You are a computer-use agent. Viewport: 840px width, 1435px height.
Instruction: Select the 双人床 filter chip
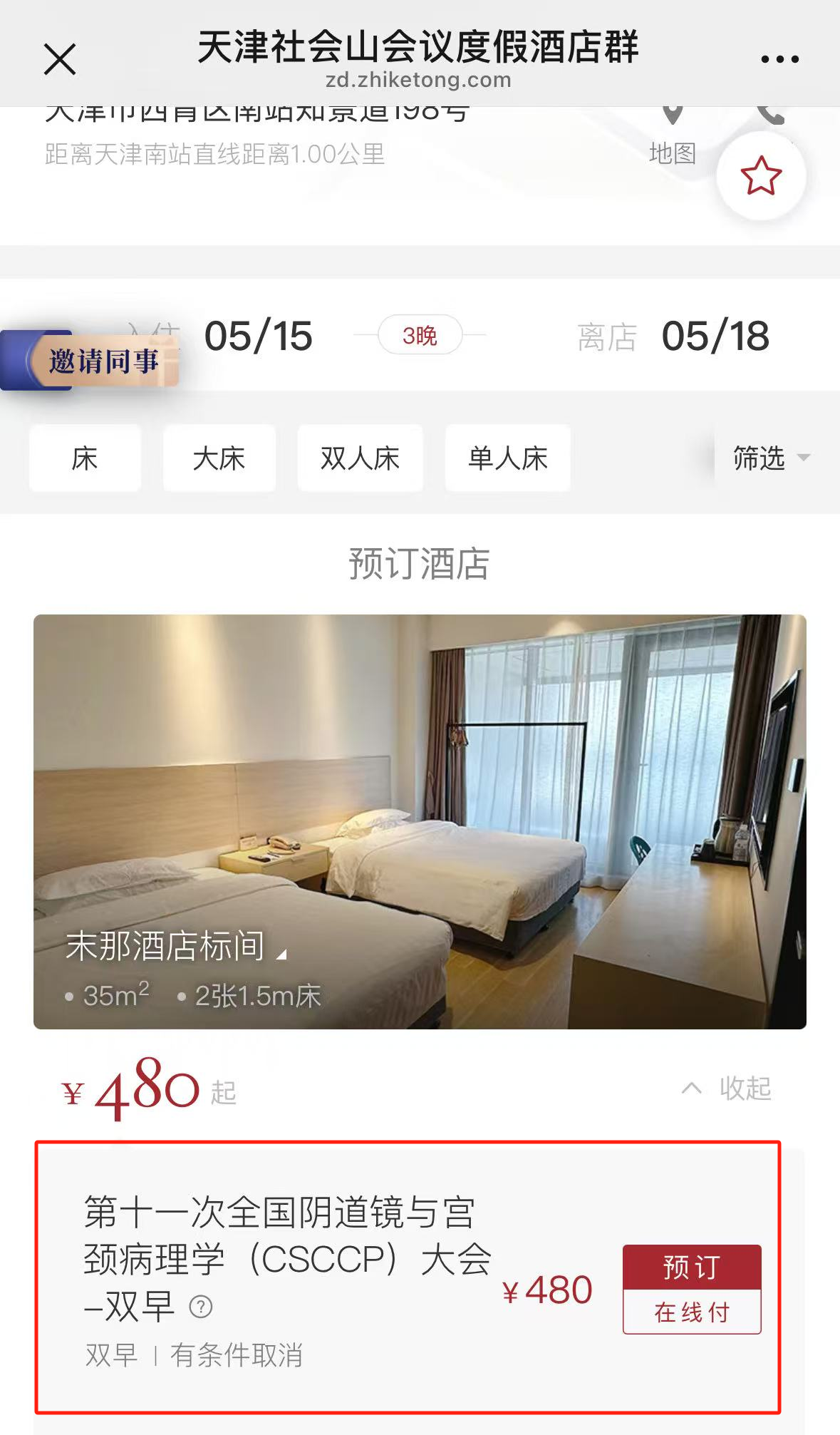(360, 458)
